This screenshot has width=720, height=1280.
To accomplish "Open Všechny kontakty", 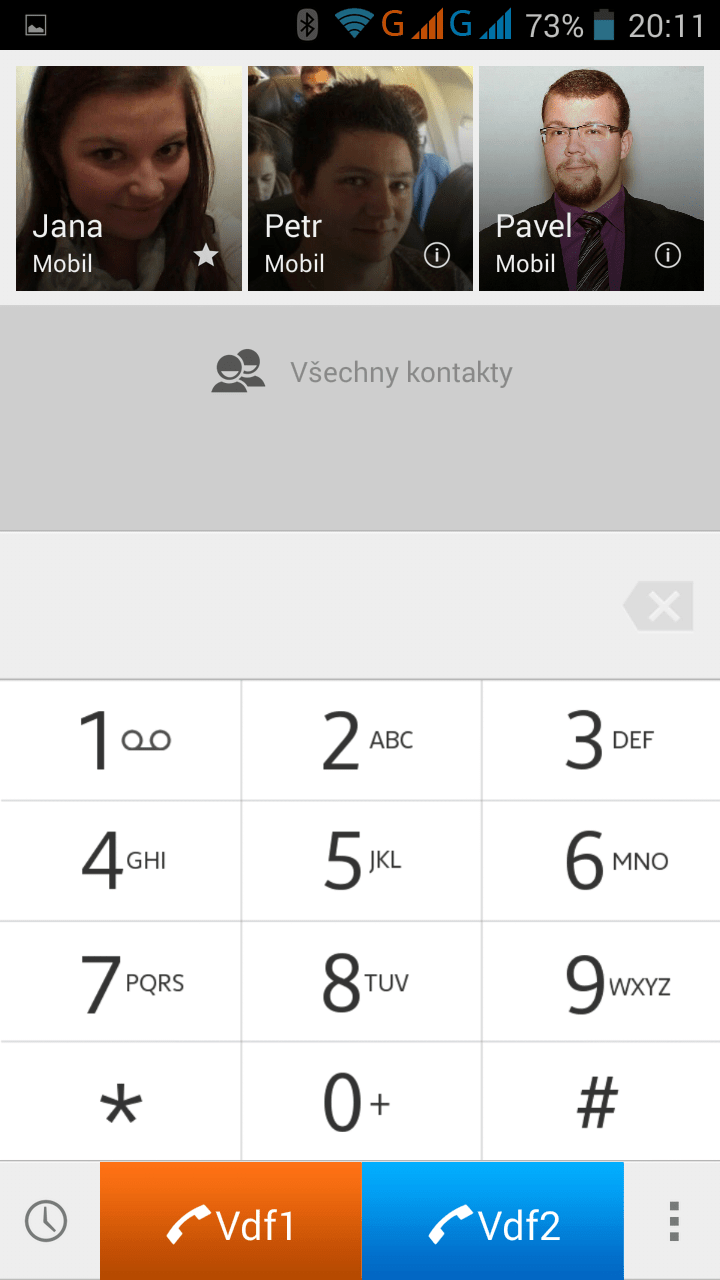I will [360, 372].
